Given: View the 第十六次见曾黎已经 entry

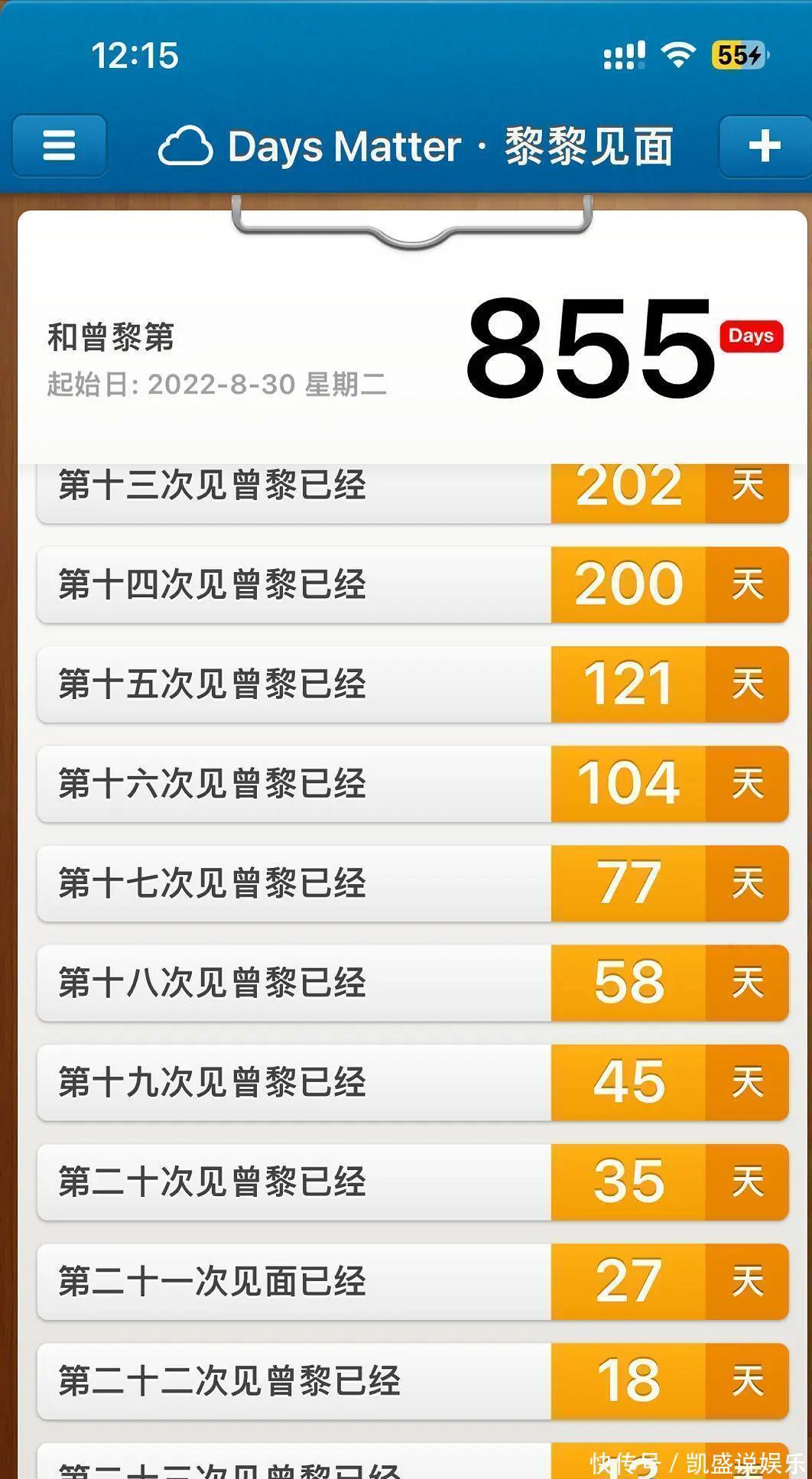Looking at the screenshot, I should pos(413,784).
